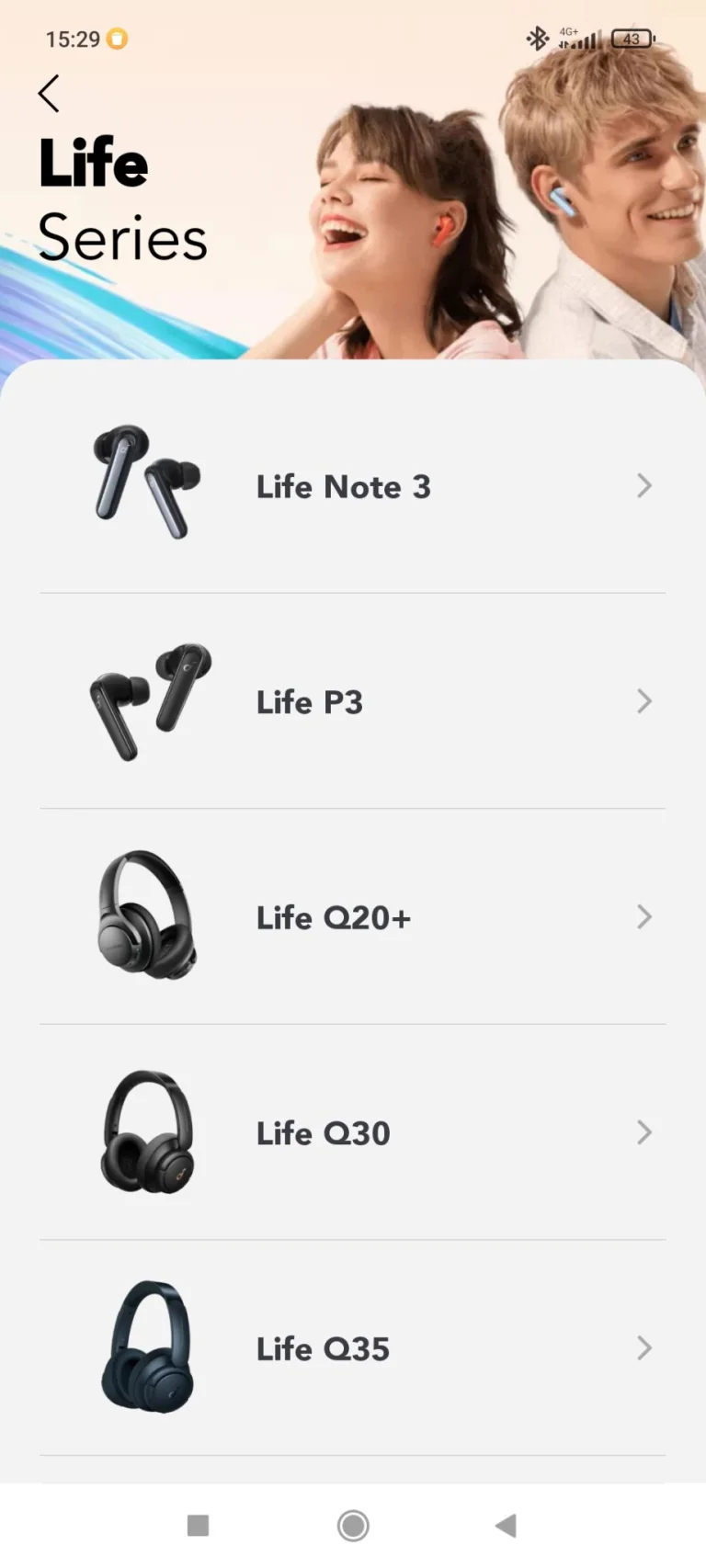The width and height of the screenshot is (706, 1568).
Task: Go back using the back arrow
Action: [48, 93]
